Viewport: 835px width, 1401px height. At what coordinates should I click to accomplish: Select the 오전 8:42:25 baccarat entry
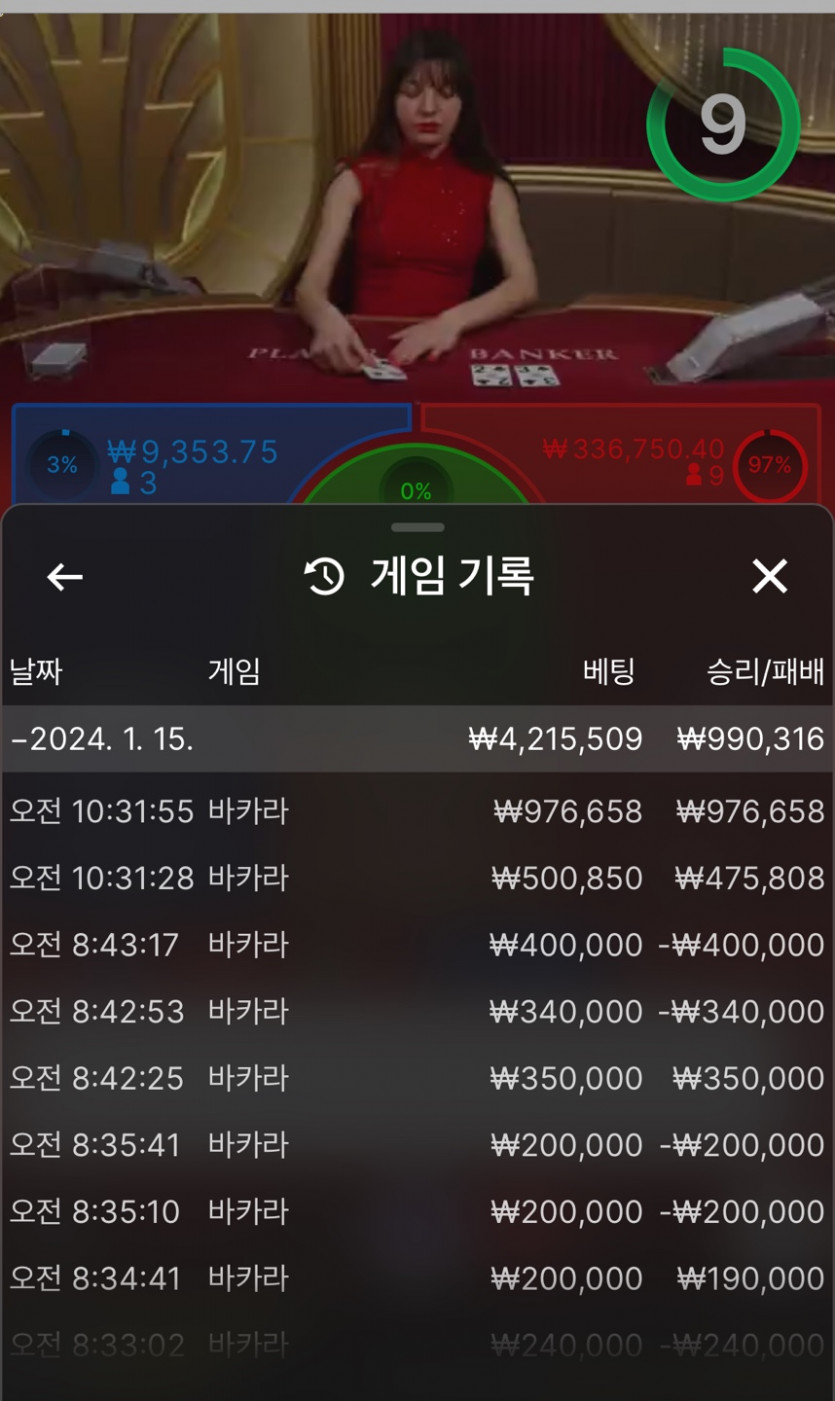click(x=417, y=1078)
